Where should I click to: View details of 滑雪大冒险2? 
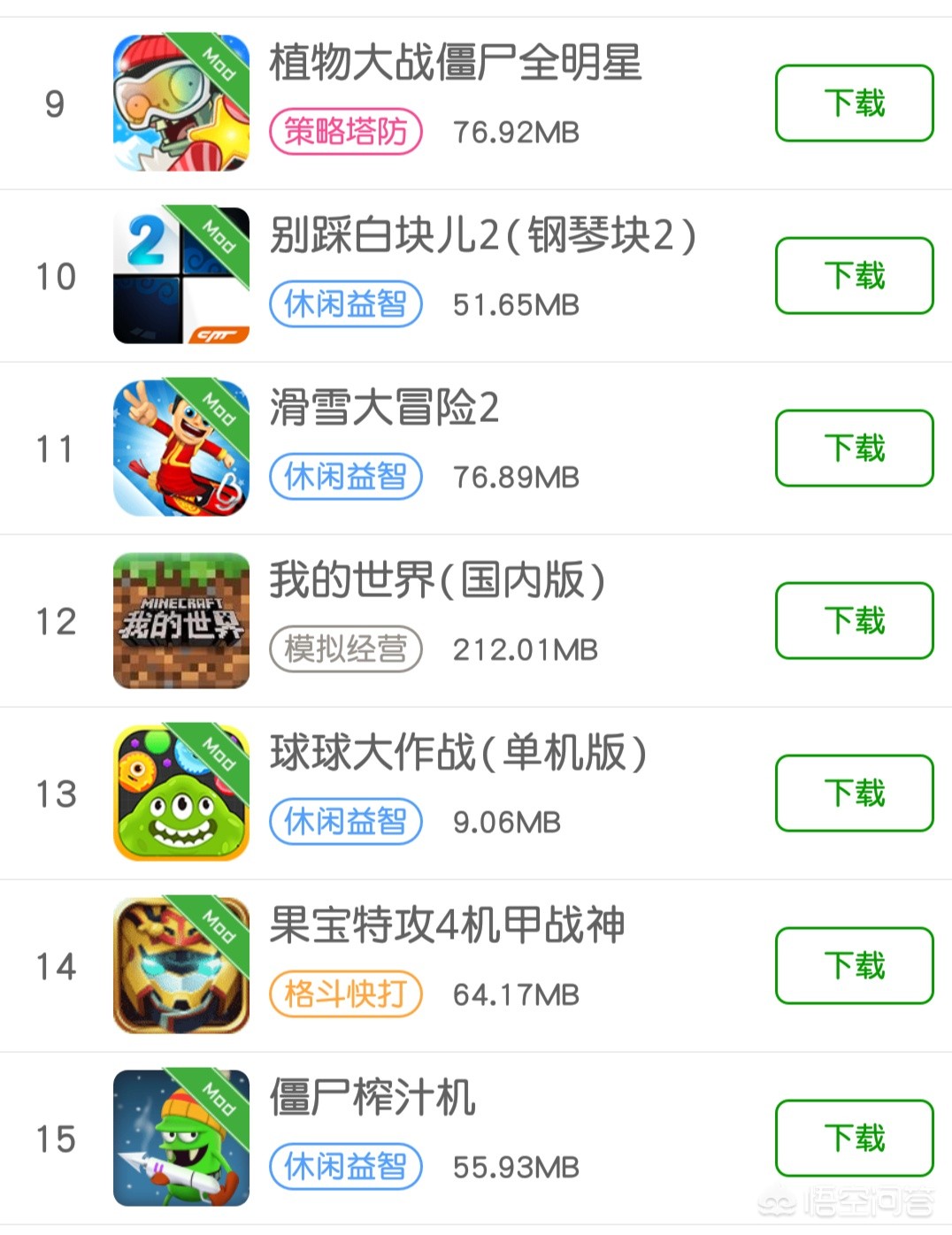coord(384,409)
